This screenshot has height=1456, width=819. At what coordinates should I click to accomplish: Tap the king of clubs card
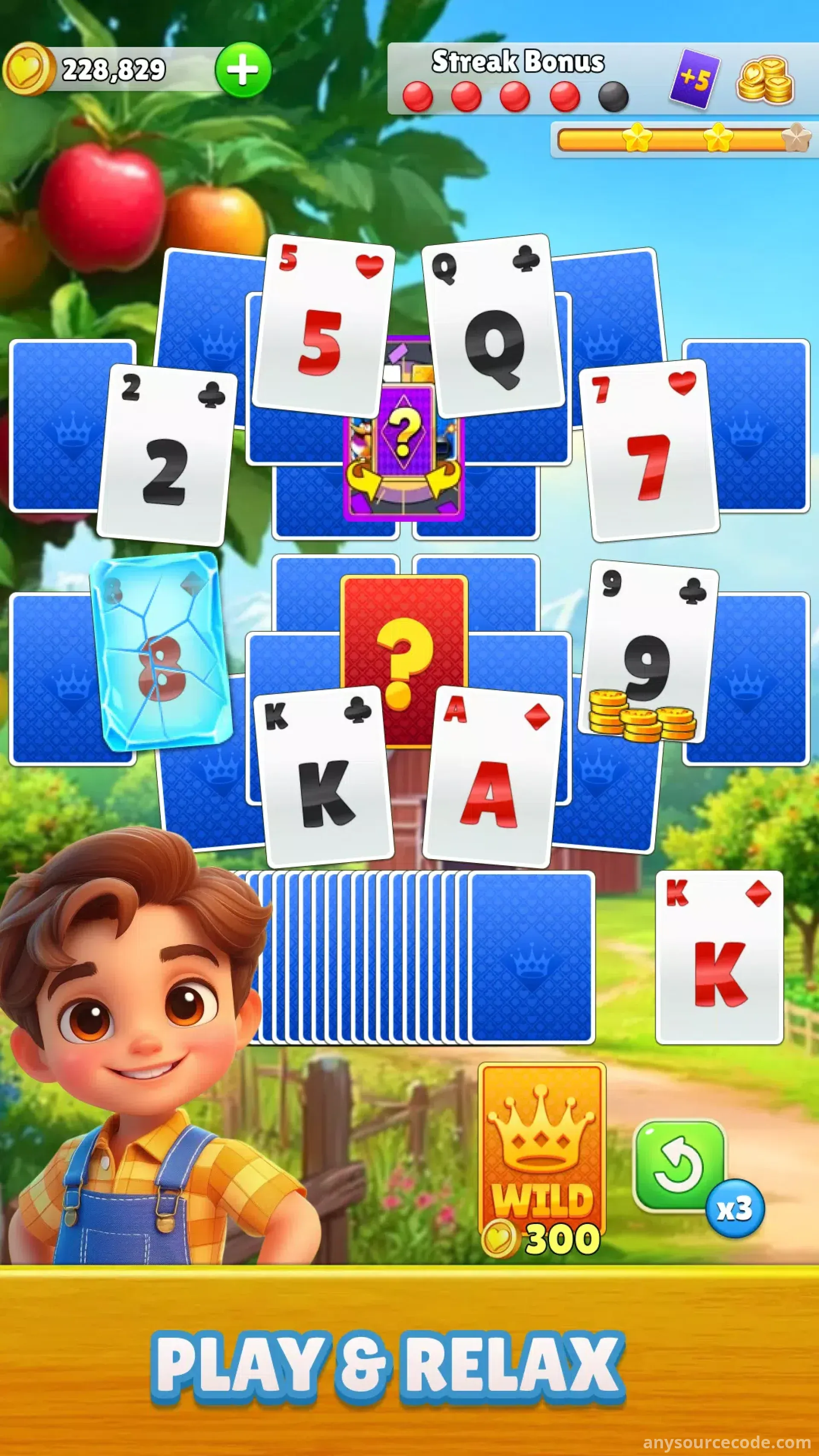tap(323, 776)
